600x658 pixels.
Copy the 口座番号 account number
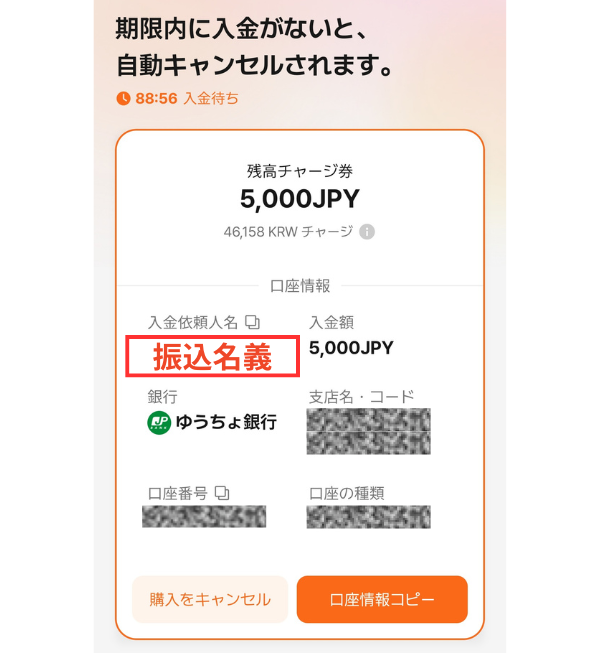coord(222,493)
